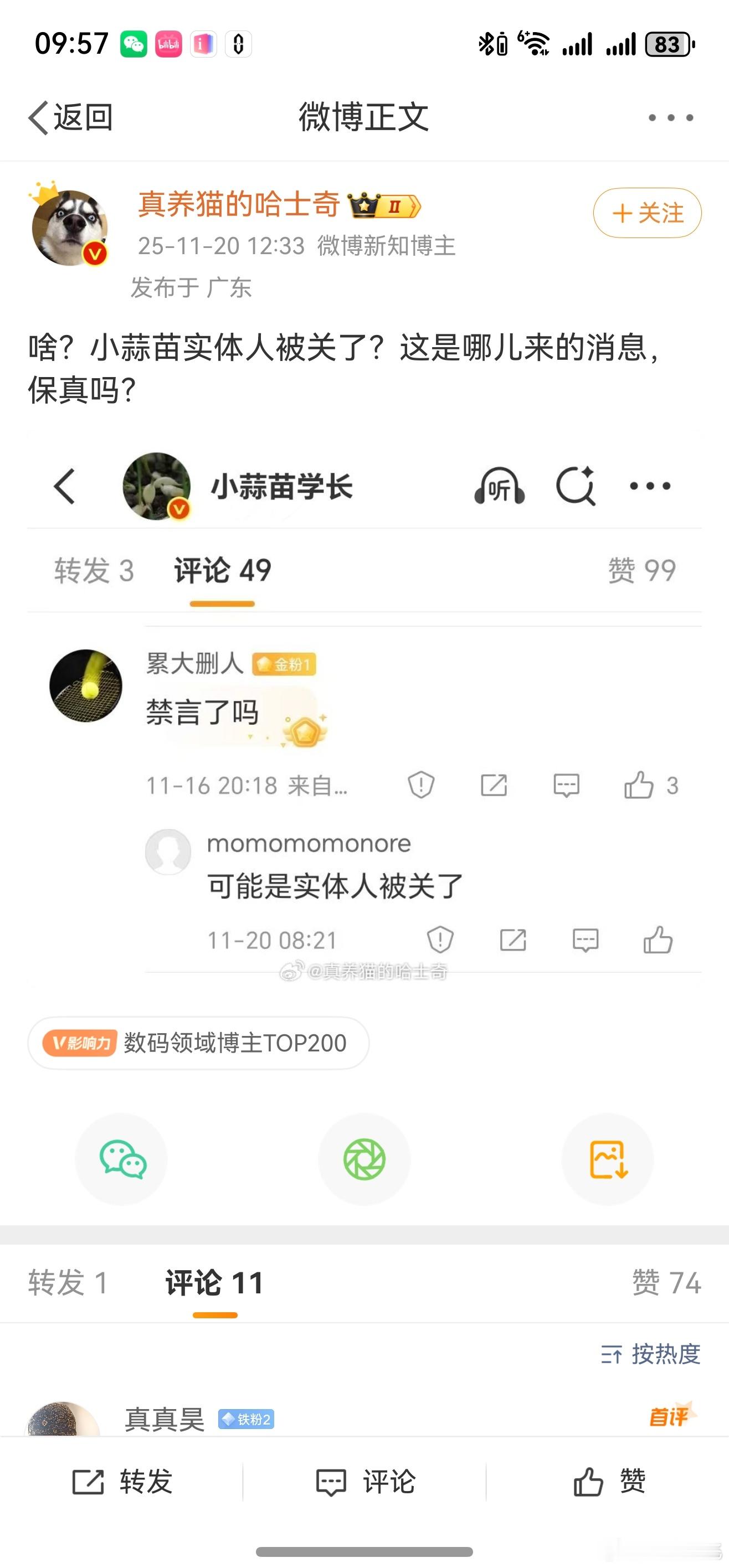Open the more menu inside the 小蒜苗学长 screenshot

pos(649,485)
